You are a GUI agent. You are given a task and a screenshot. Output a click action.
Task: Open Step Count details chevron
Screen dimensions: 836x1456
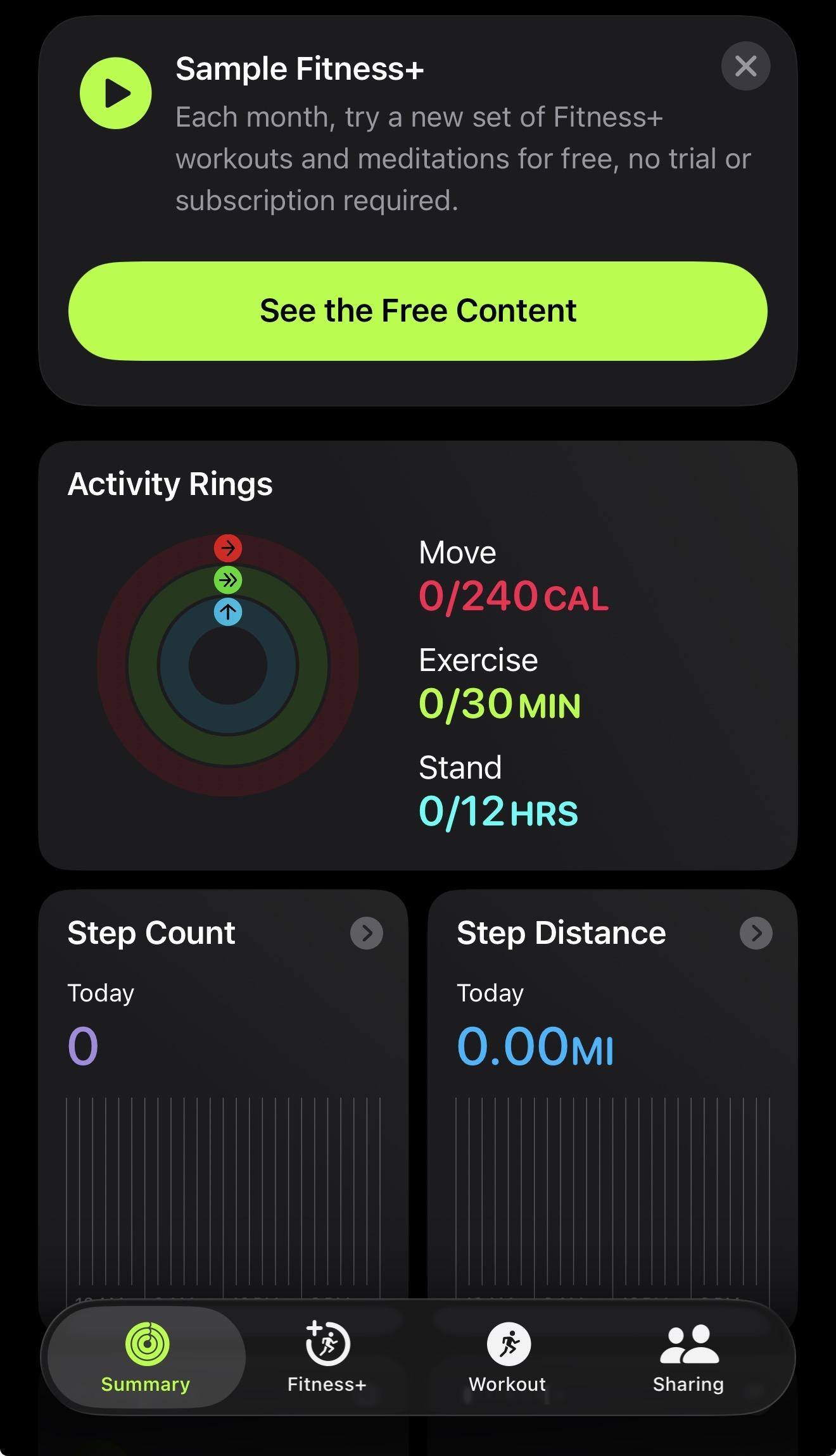pyautogui.click(x=367, y=932)
